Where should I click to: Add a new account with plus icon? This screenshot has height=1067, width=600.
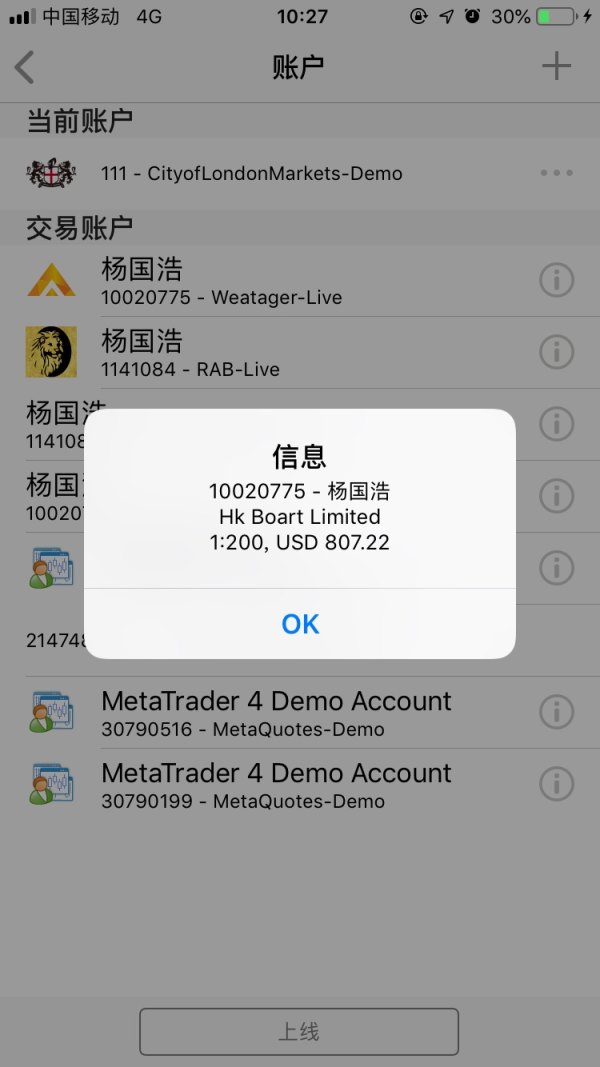point(556,67)
